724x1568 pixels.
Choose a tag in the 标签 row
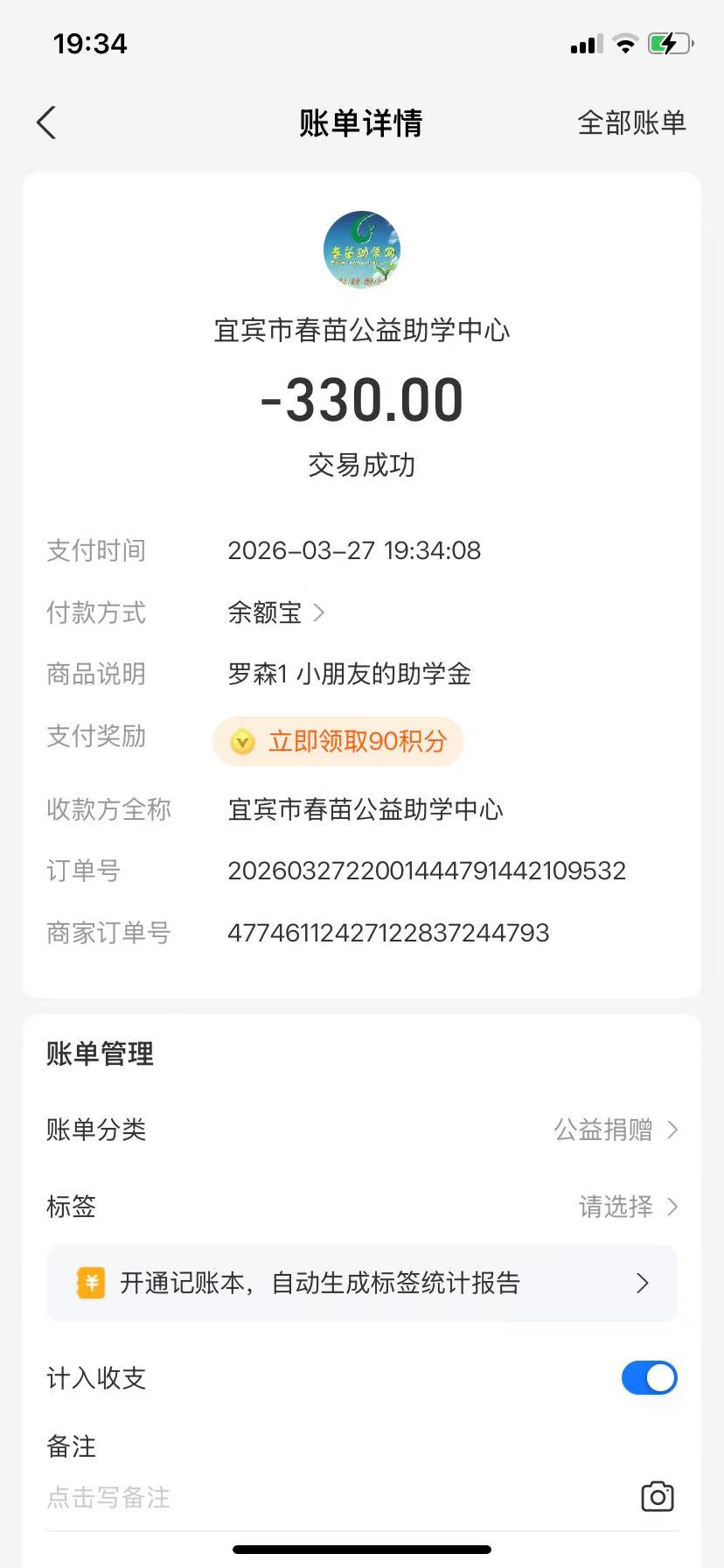click(626, 1207)
